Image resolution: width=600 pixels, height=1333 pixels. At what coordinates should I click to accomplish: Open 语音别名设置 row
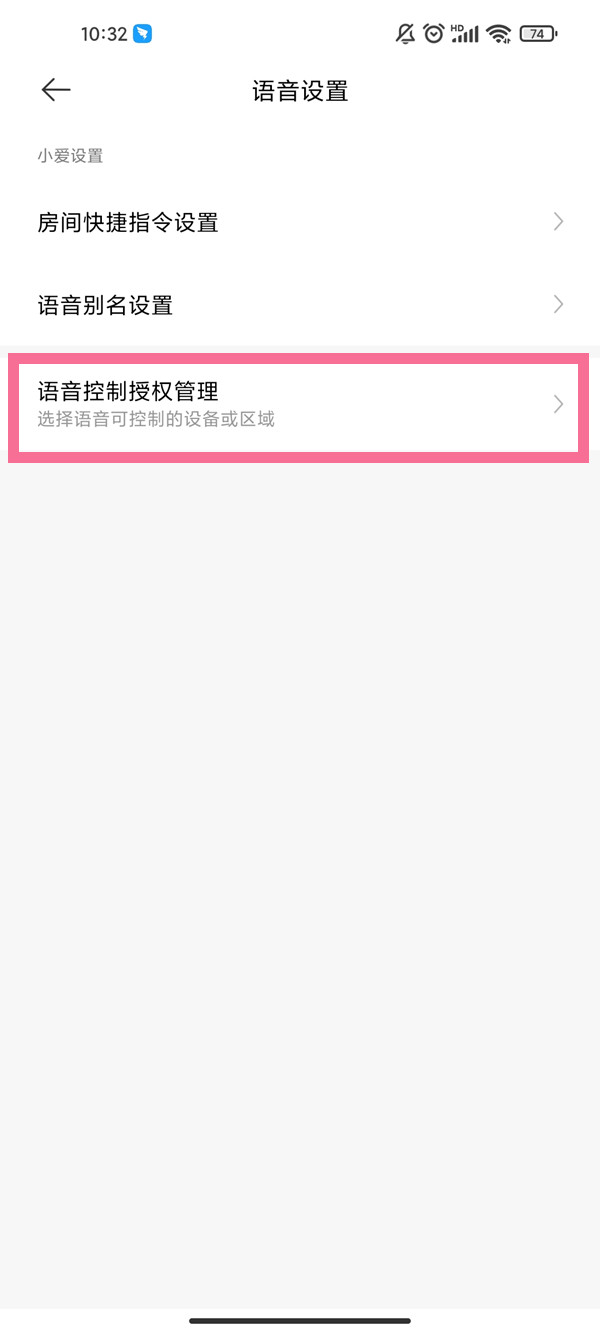coord(300,305)
